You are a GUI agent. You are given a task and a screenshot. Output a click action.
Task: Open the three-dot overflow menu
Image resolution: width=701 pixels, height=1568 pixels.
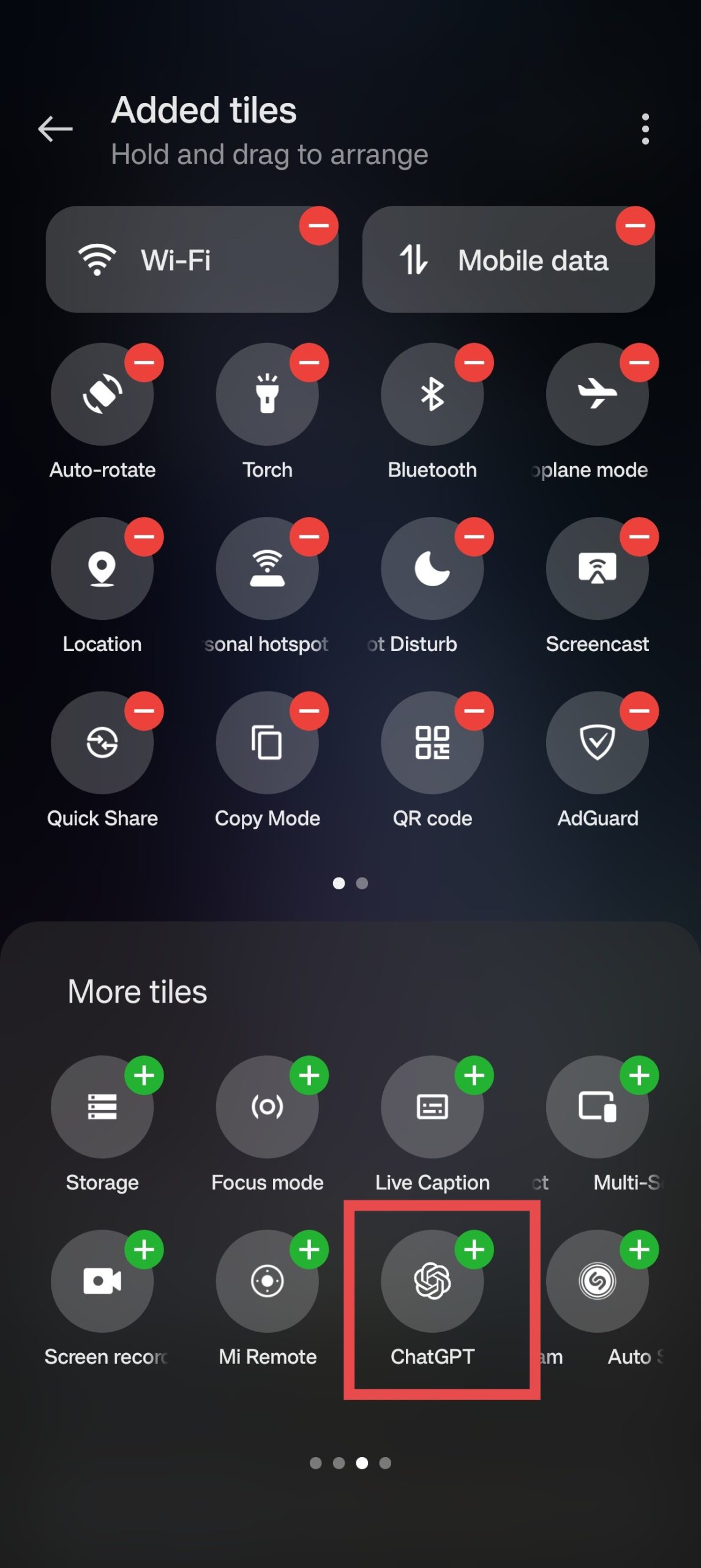click(645, 129)
